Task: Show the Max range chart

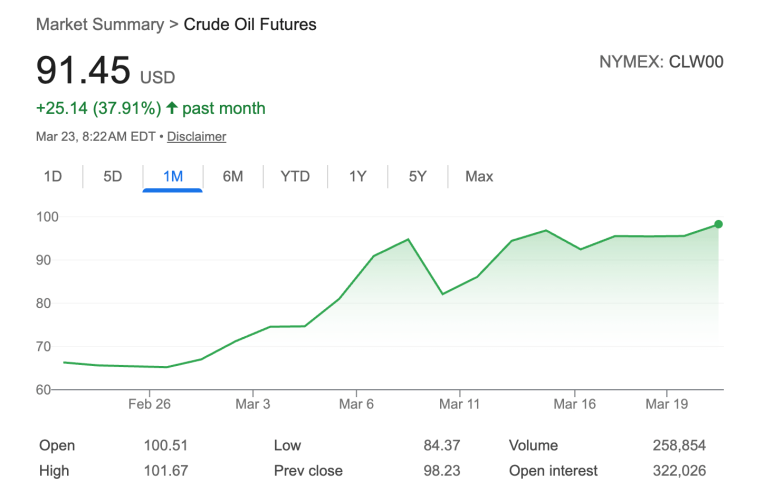Action: coord(479,177)
